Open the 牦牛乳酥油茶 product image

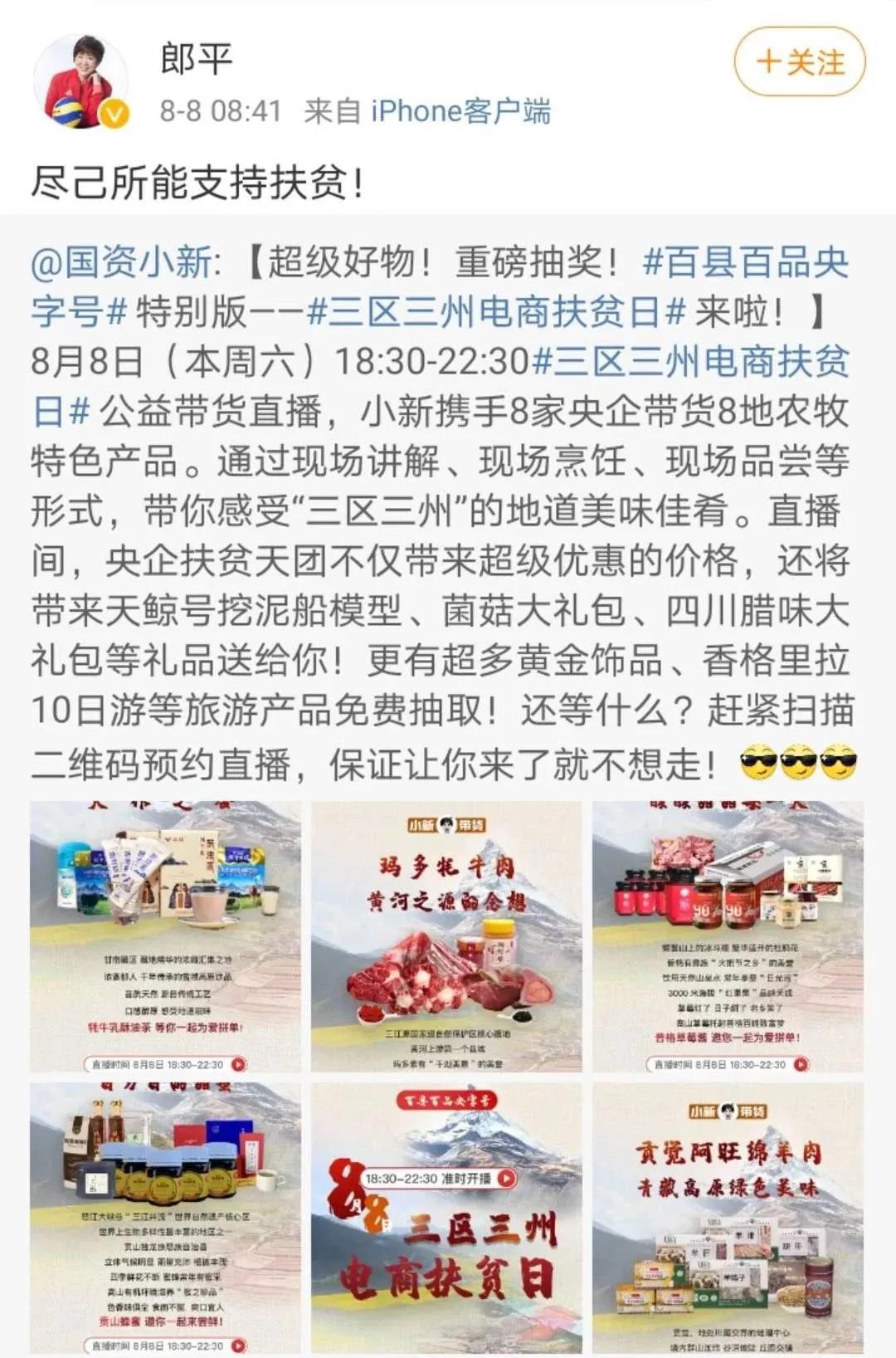click(166, 936)
